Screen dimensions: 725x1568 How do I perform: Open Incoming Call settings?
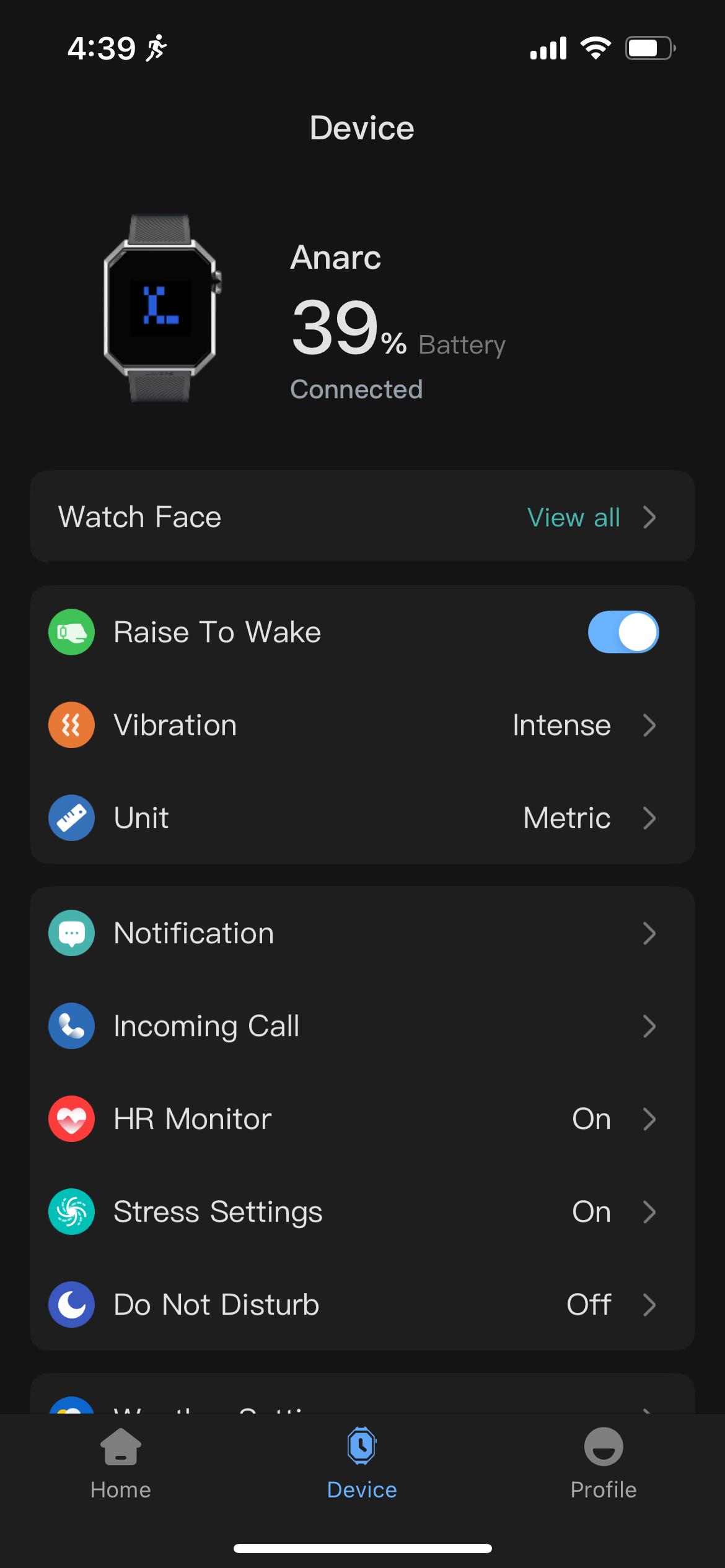[362, 1026]
